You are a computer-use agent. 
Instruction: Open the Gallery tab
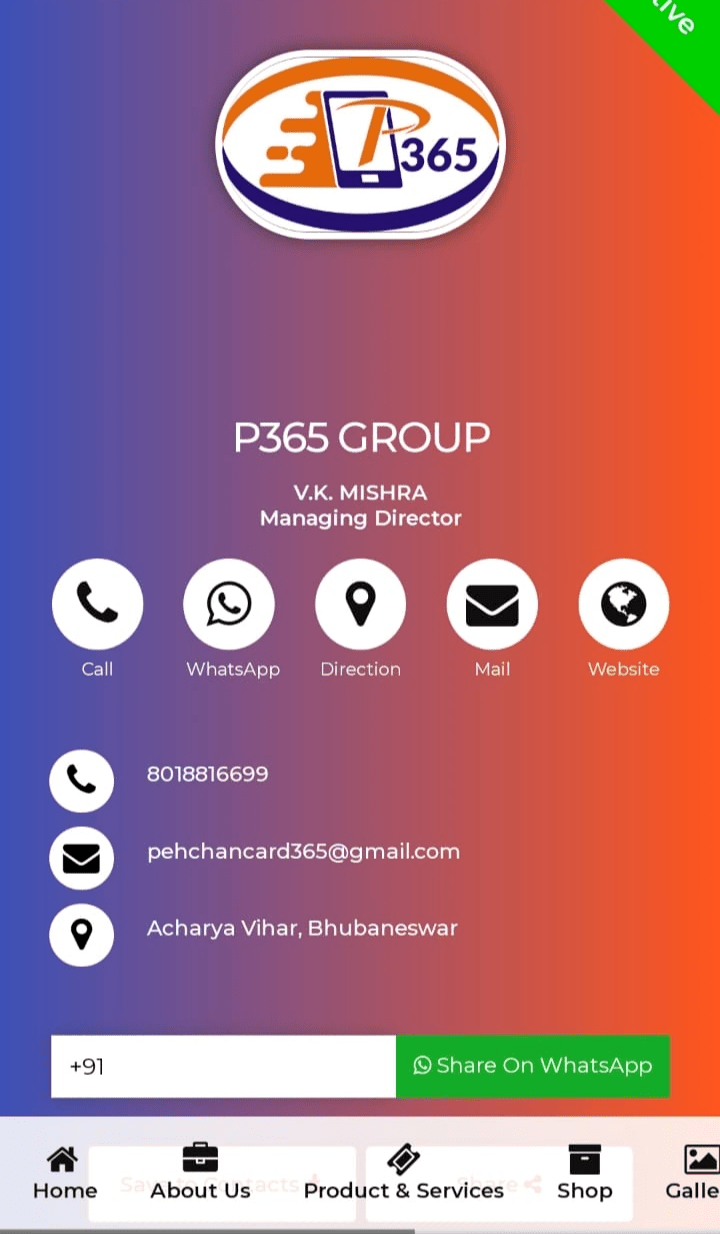tap(696, 1174)
